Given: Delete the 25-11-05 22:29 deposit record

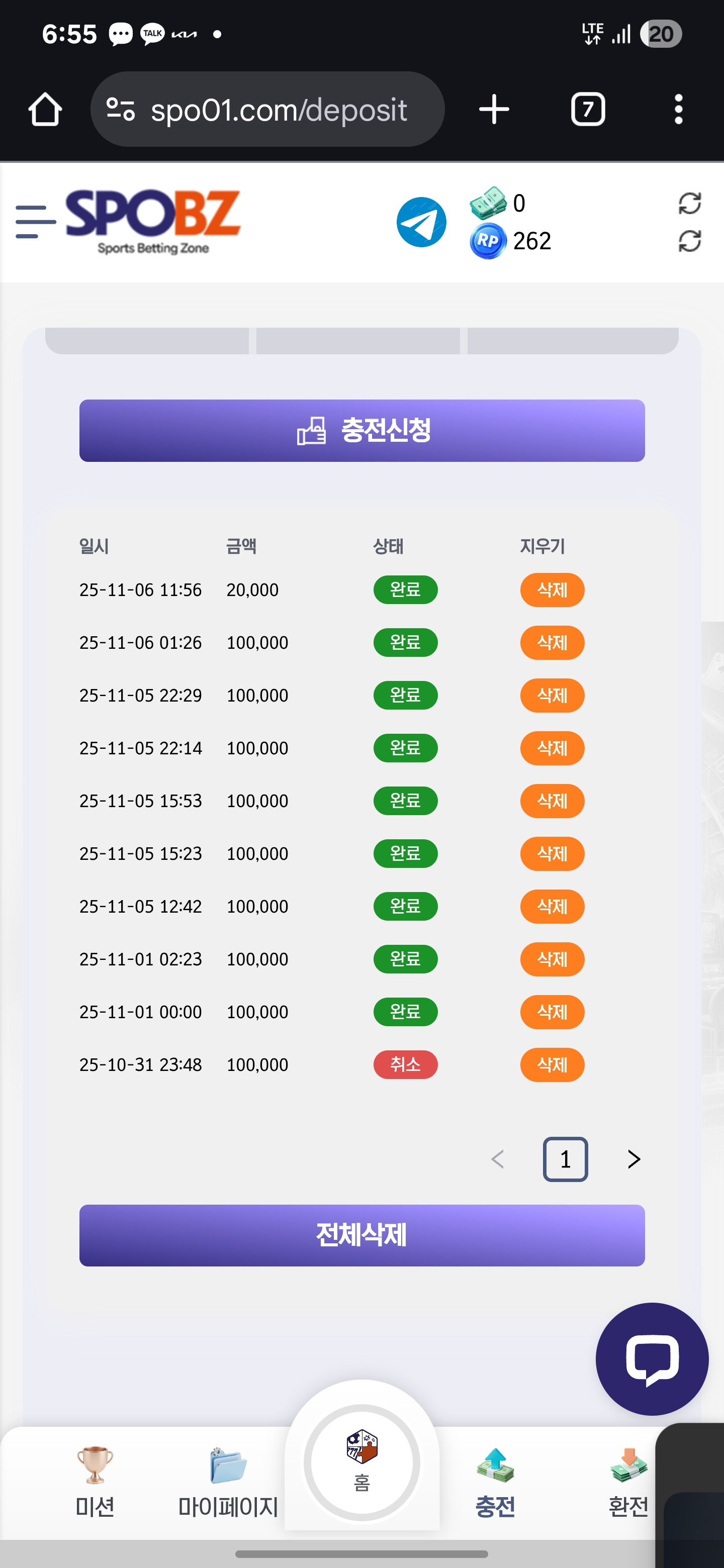Looking at the screenshot, I should (x=552, y=695).
